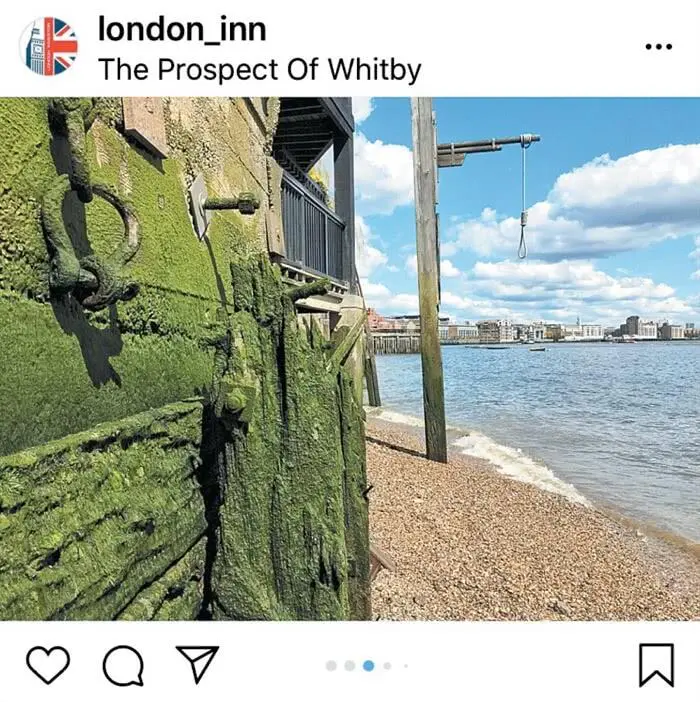700x702 pixels.
Task: Save the post with the bookmark icon
Action: [656, 664]
